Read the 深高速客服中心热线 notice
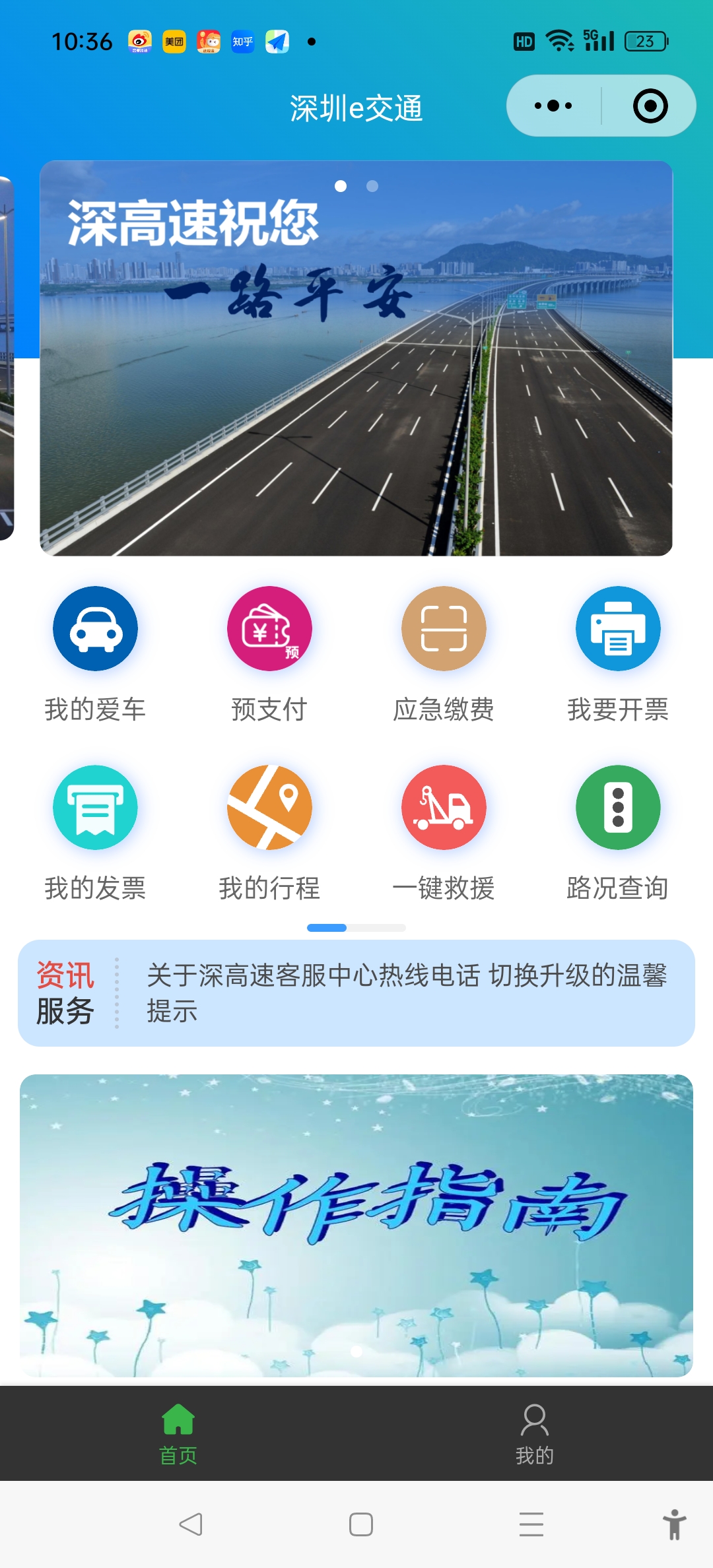Image resolution: width=713 pixels, height=1568 pixels. click(x=406, y=993)
